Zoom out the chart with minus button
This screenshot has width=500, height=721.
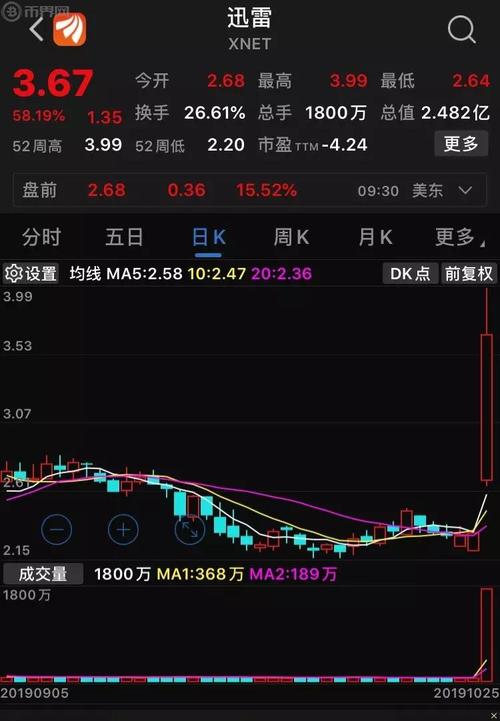tap(57, 530)
